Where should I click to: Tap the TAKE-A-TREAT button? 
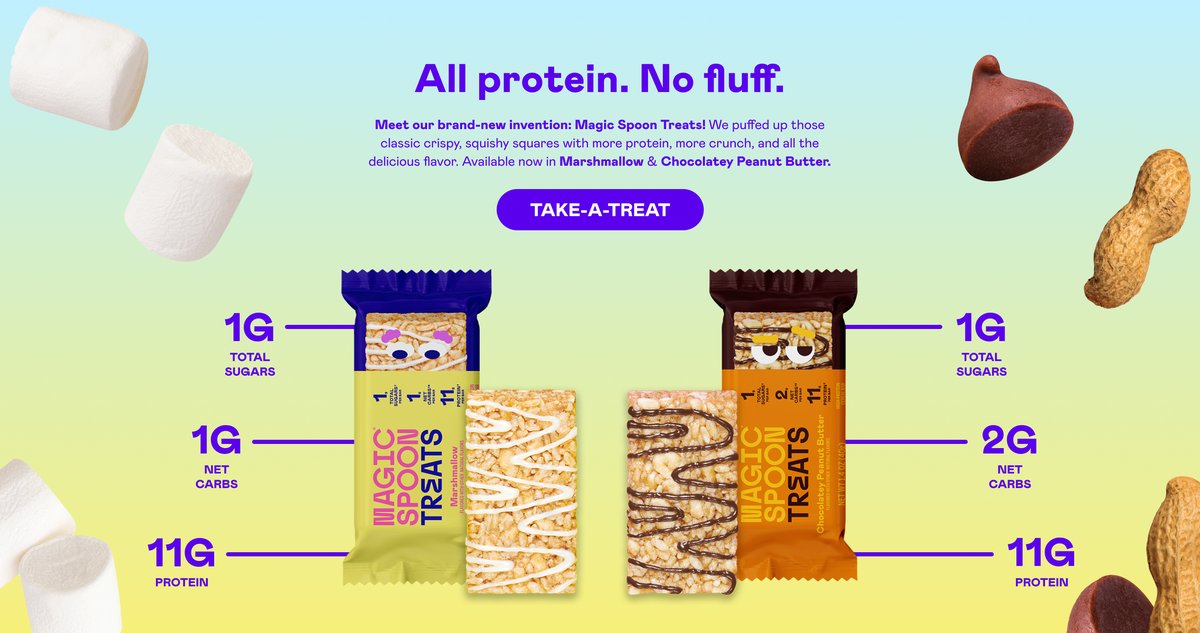(600, 210)
